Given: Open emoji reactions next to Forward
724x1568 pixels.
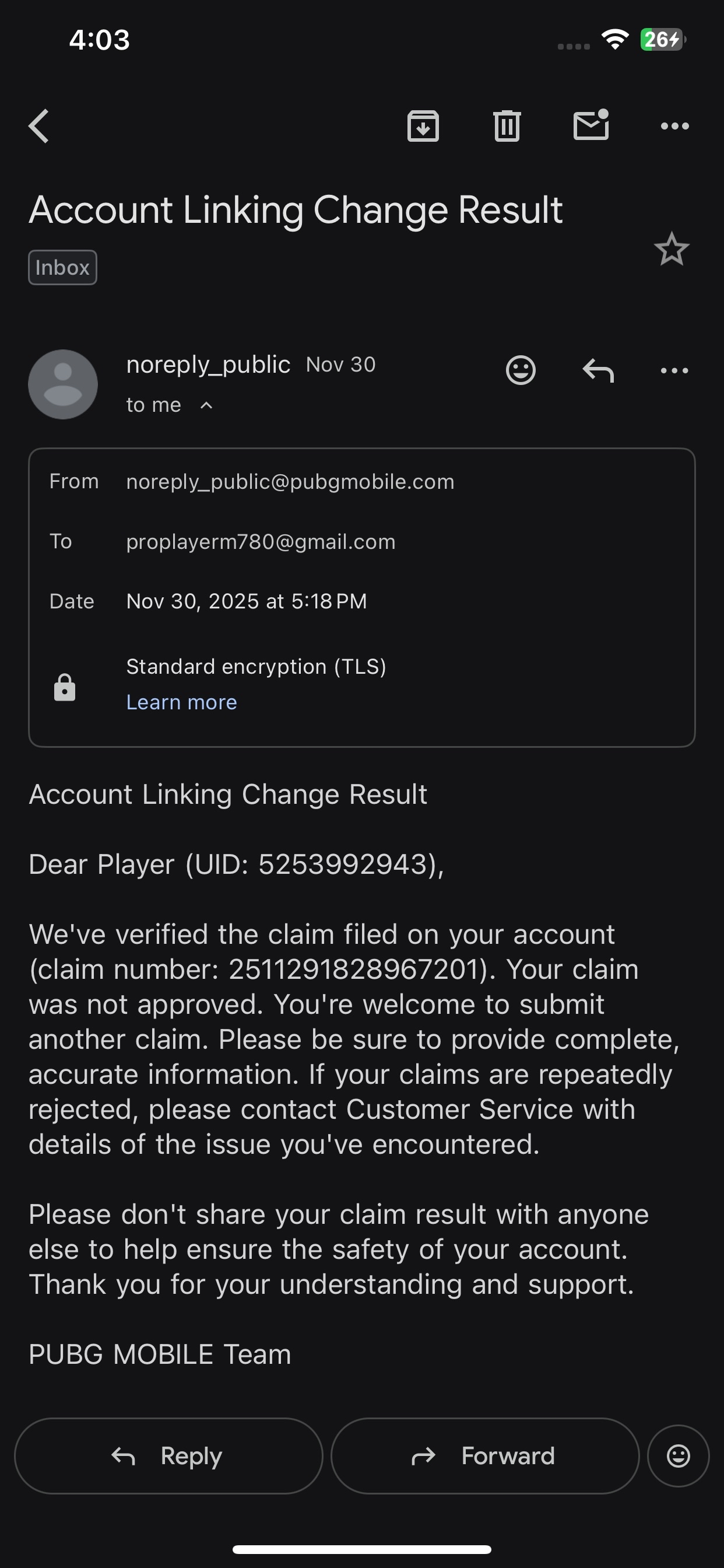Looking at the screenshot, I should pyautogui.click(x=678, y=1455).
